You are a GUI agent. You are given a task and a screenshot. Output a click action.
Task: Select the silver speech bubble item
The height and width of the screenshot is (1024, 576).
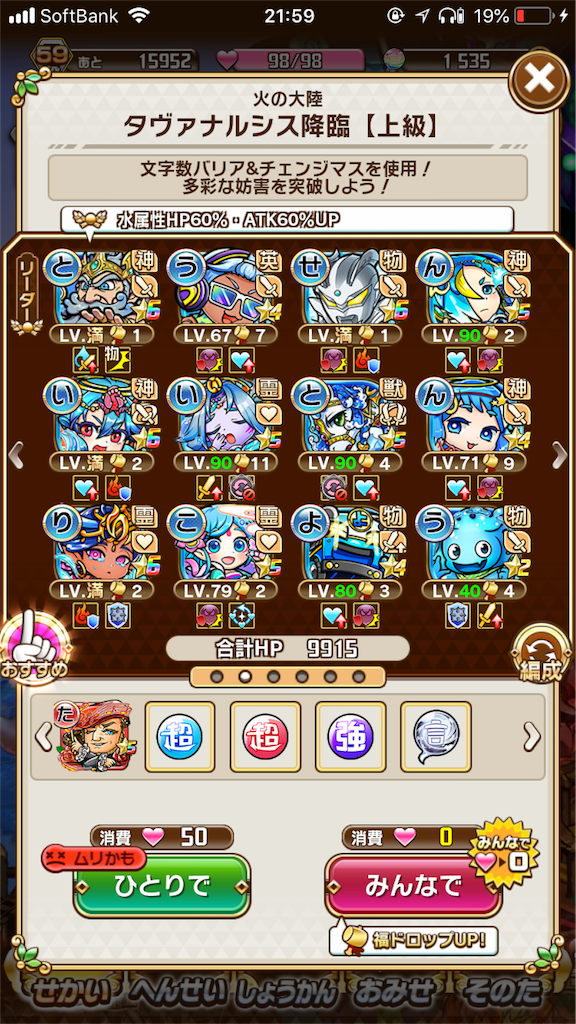[x=436, y=736]
